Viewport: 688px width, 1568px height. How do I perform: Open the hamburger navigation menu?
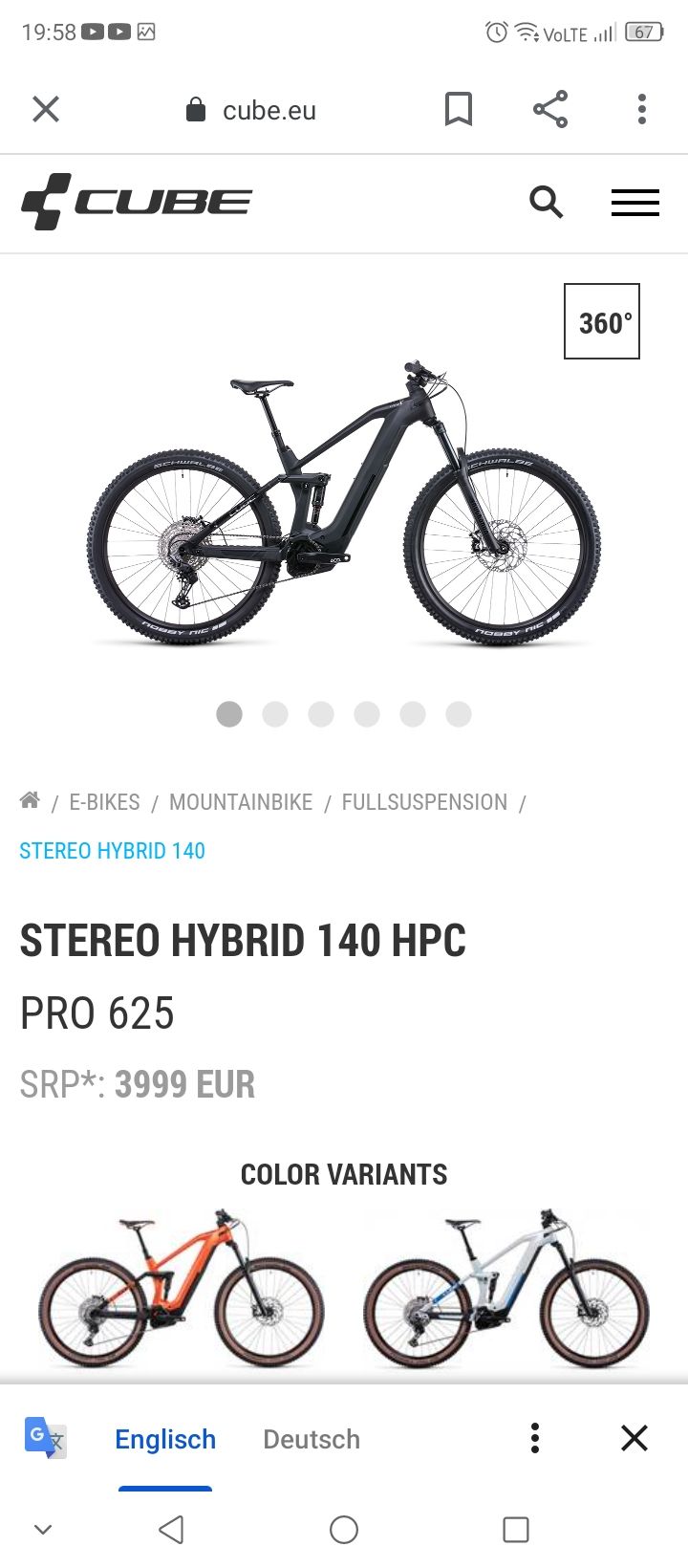[635, 202]
